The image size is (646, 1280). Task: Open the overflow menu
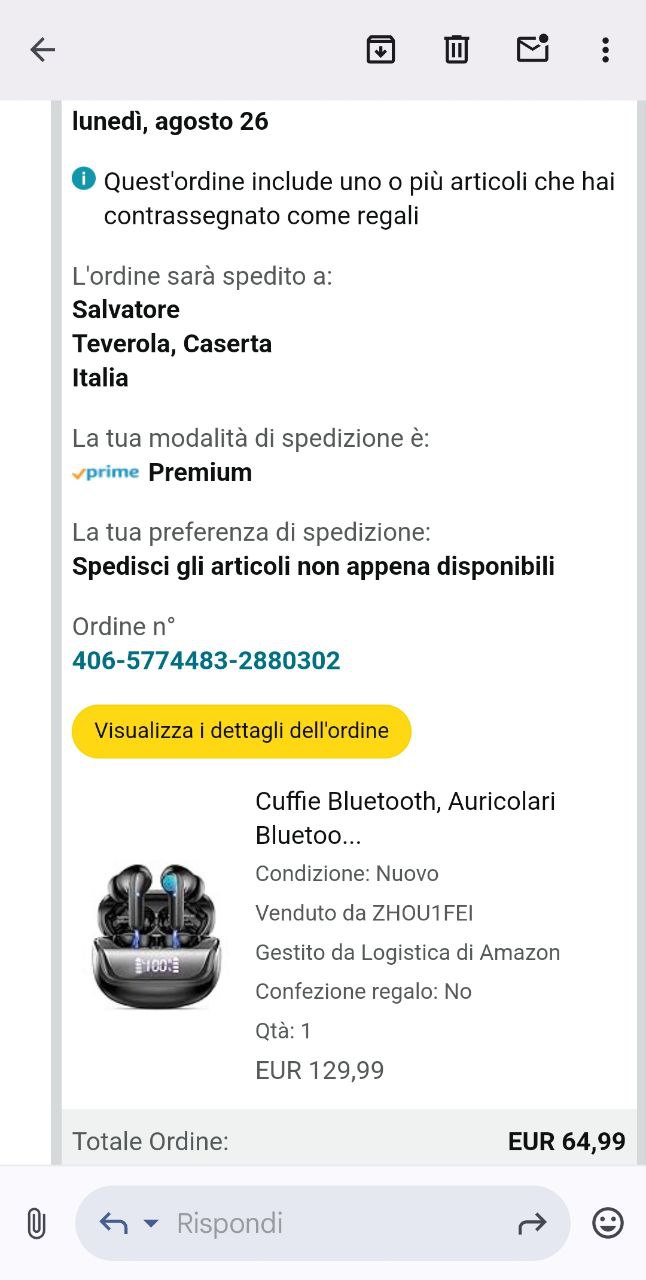point(605,50)
